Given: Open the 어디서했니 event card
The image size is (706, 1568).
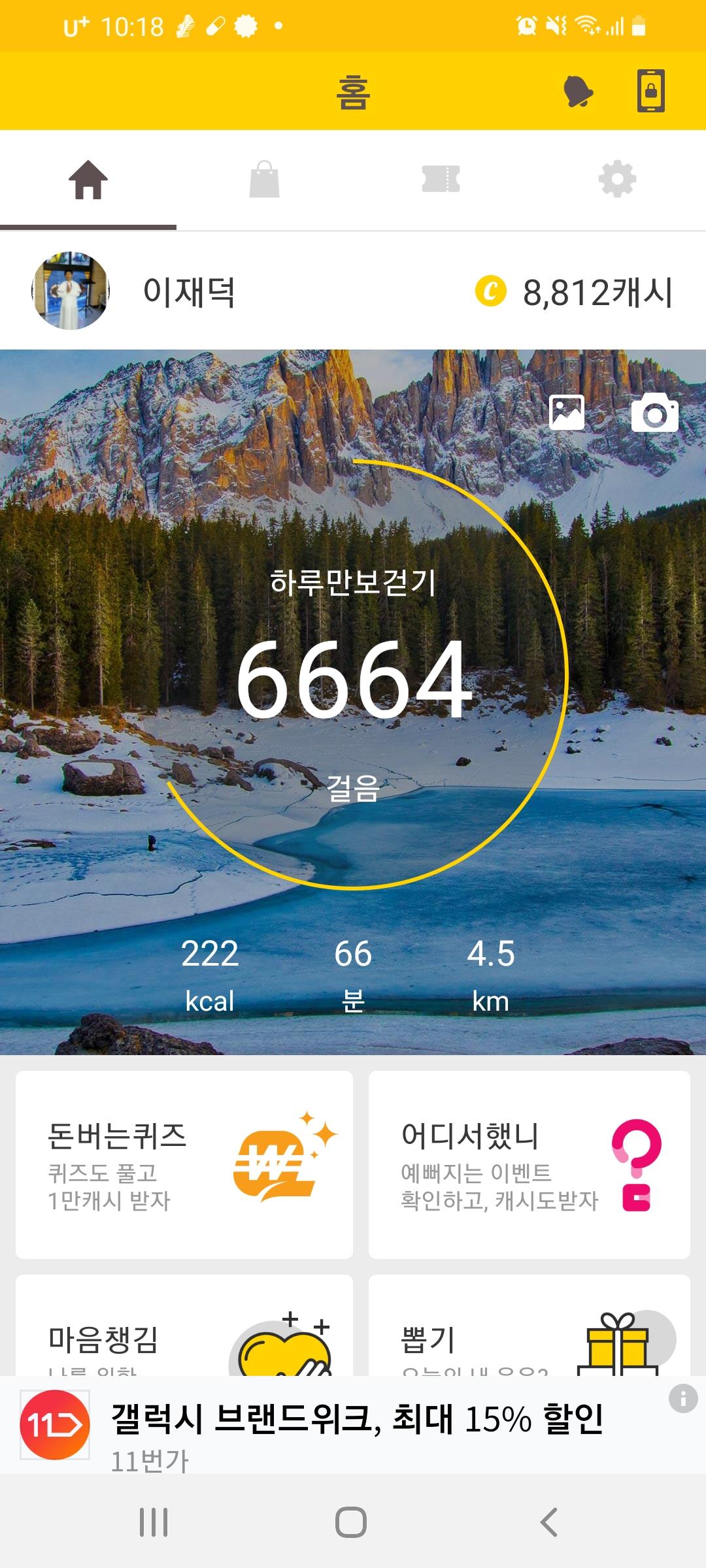Looking at the screenshot, I should tap(529, 1164).
